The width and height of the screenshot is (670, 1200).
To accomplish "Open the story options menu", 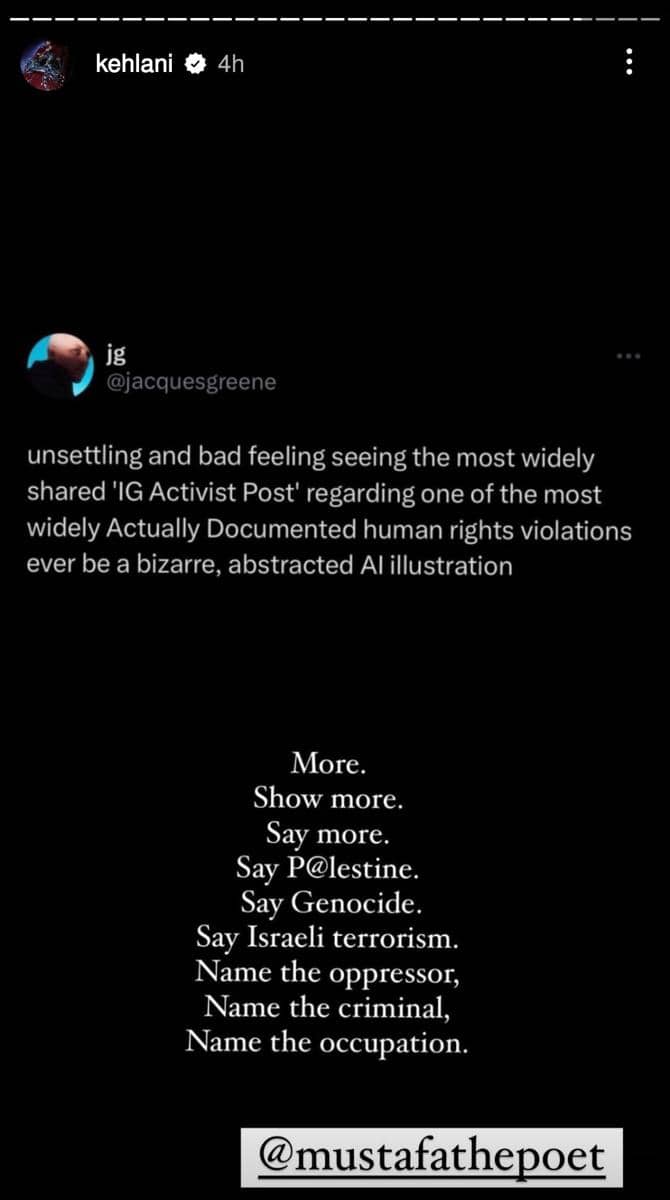I will tap(629, 62).
